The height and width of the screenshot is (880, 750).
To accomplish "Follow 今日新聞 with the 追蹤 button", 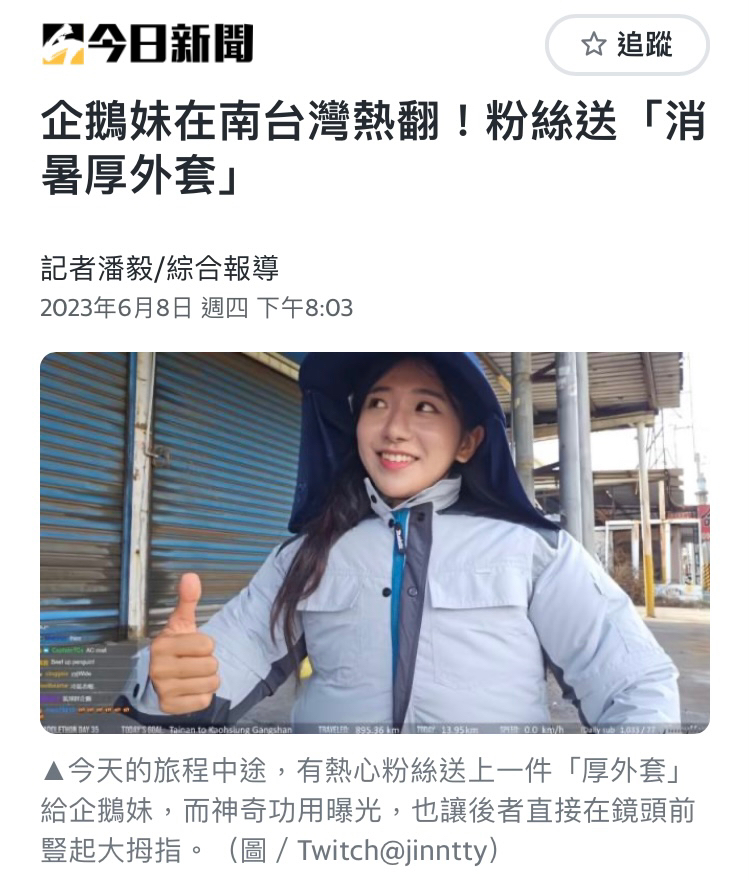I will coord(627,45).
